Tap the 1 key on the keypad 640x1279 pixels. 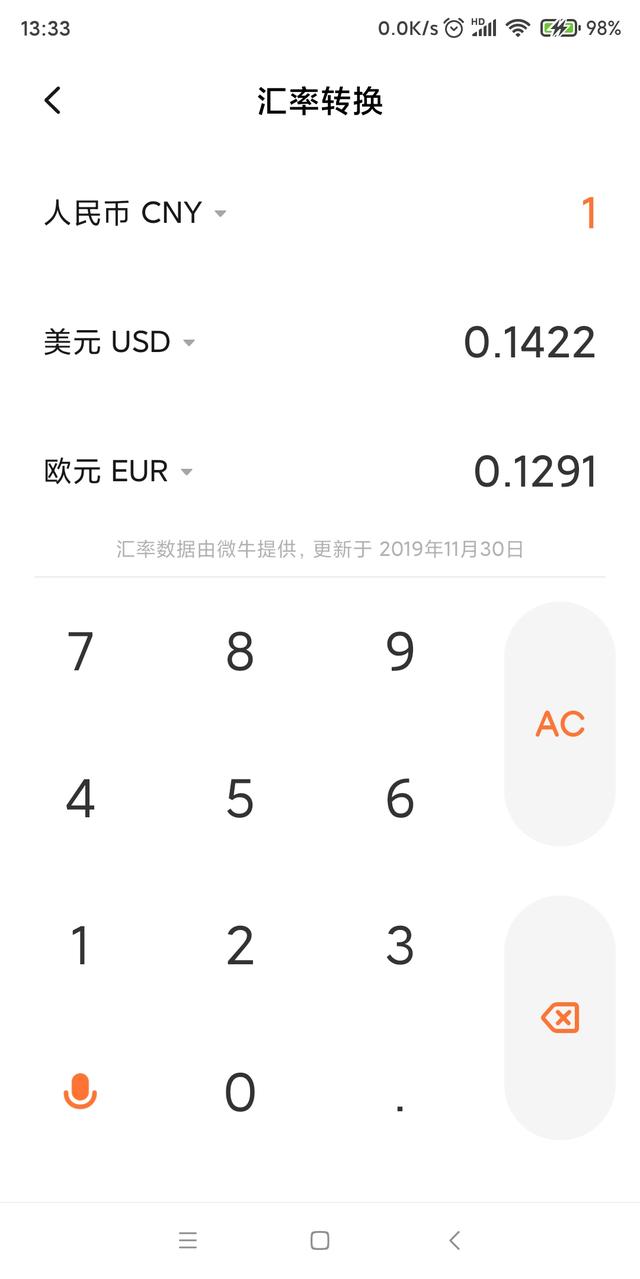click(80, 945)
